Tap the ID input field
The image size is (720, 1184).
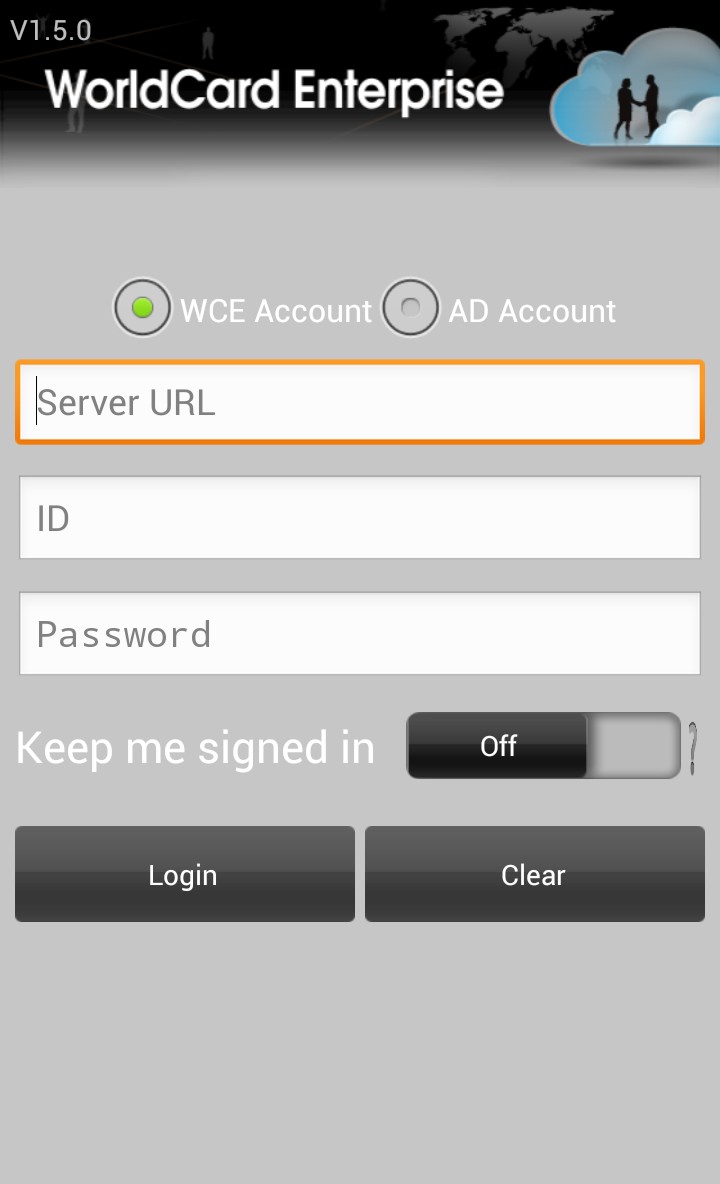[360, 518]
